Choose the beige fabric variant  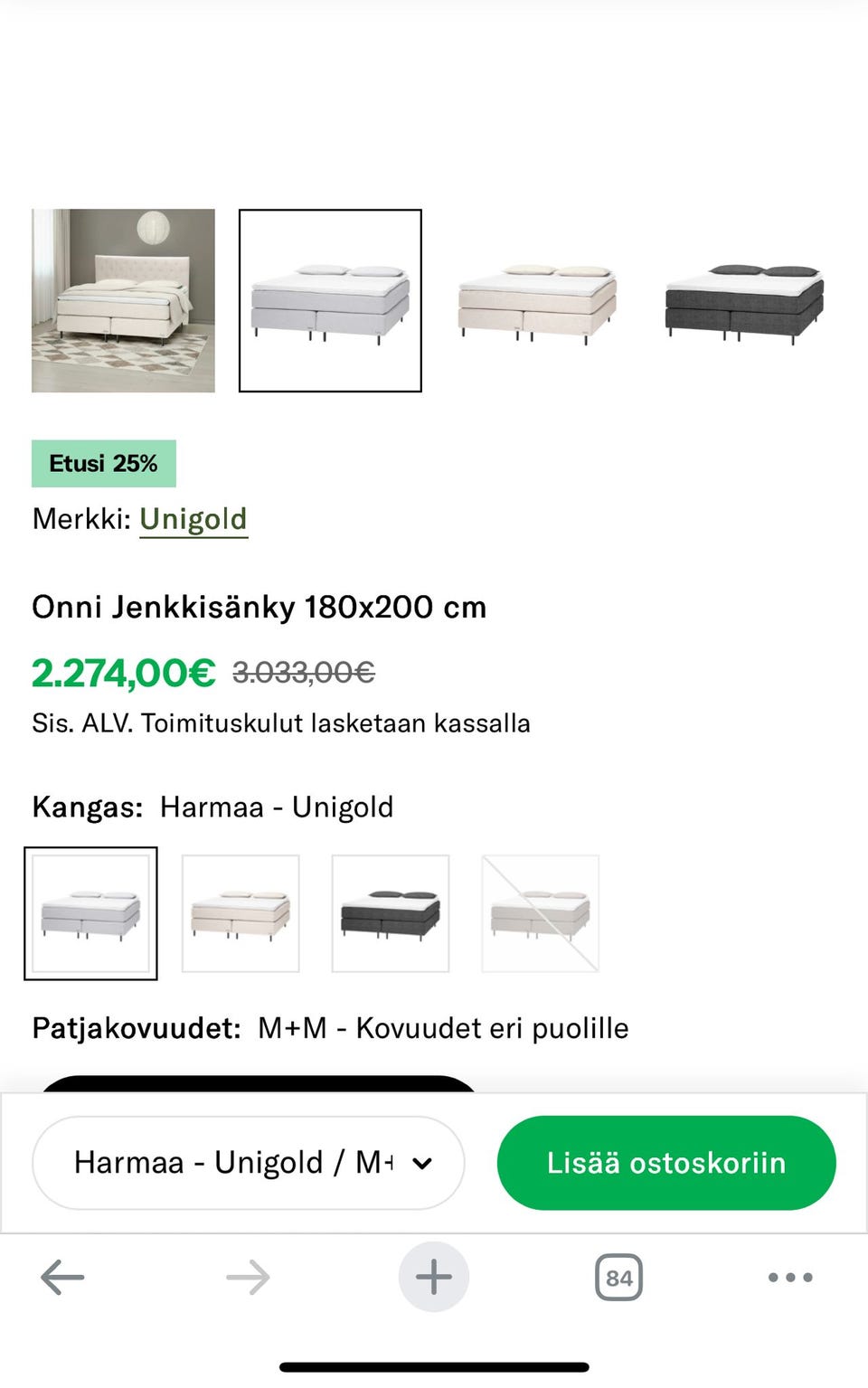pyautogui.click(x=241, y=913)
